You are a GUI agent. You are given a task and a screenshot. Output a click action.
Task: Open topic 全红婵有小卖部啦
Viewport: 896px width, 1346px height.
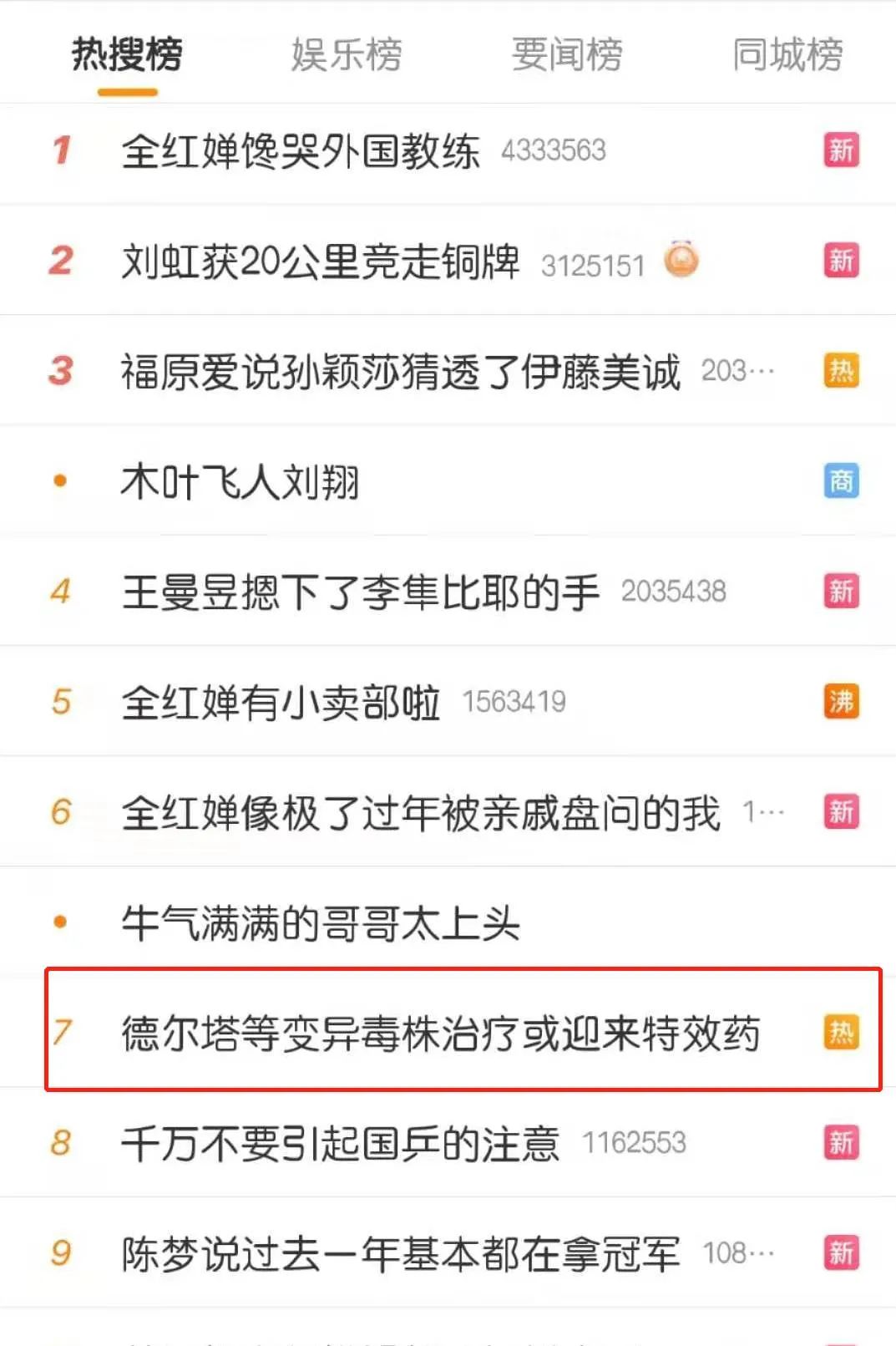[281, 703]
